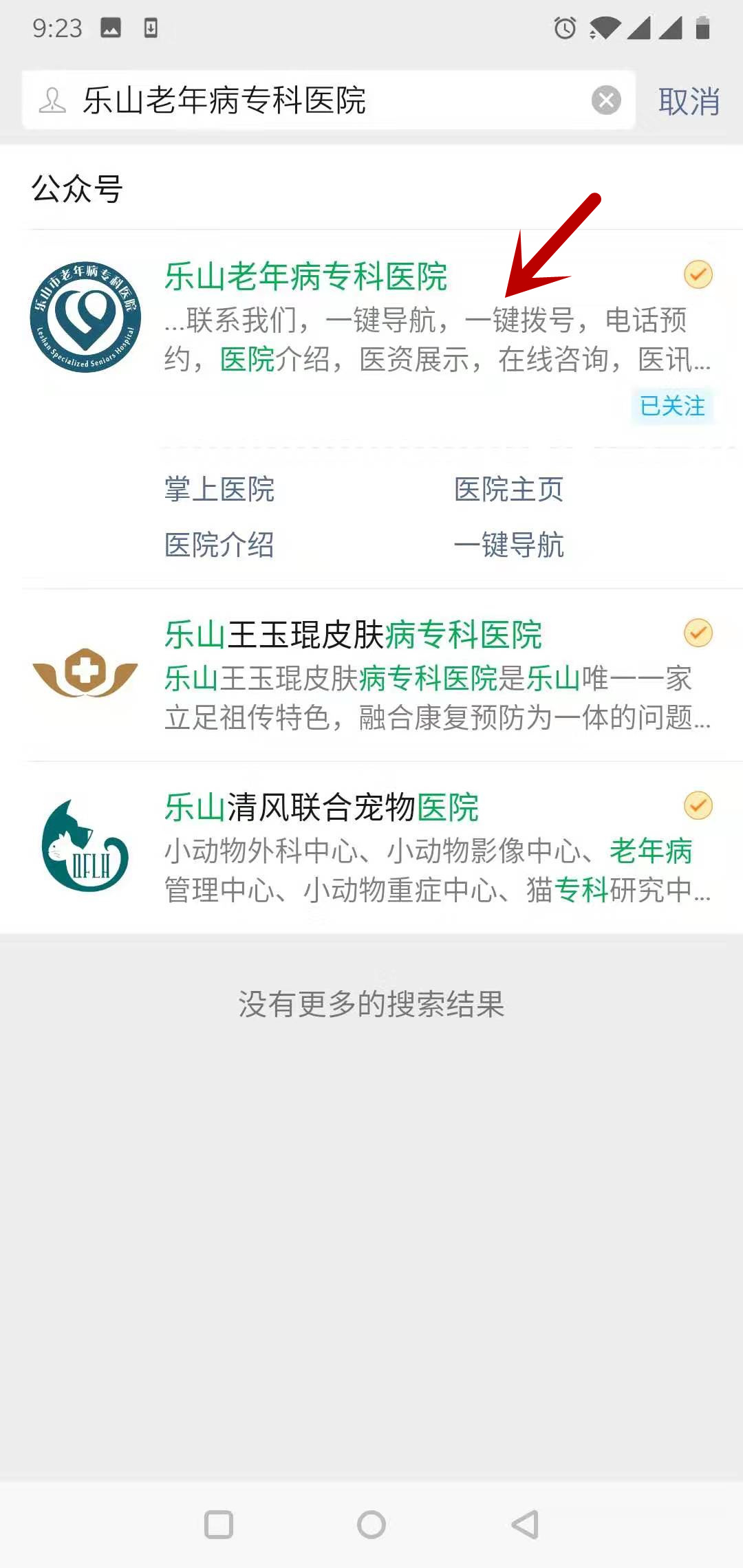Viewport: 743px width, 1568px height.
Task: Open 乐山清风联合宠物医院 result
Action: point(371,847)
